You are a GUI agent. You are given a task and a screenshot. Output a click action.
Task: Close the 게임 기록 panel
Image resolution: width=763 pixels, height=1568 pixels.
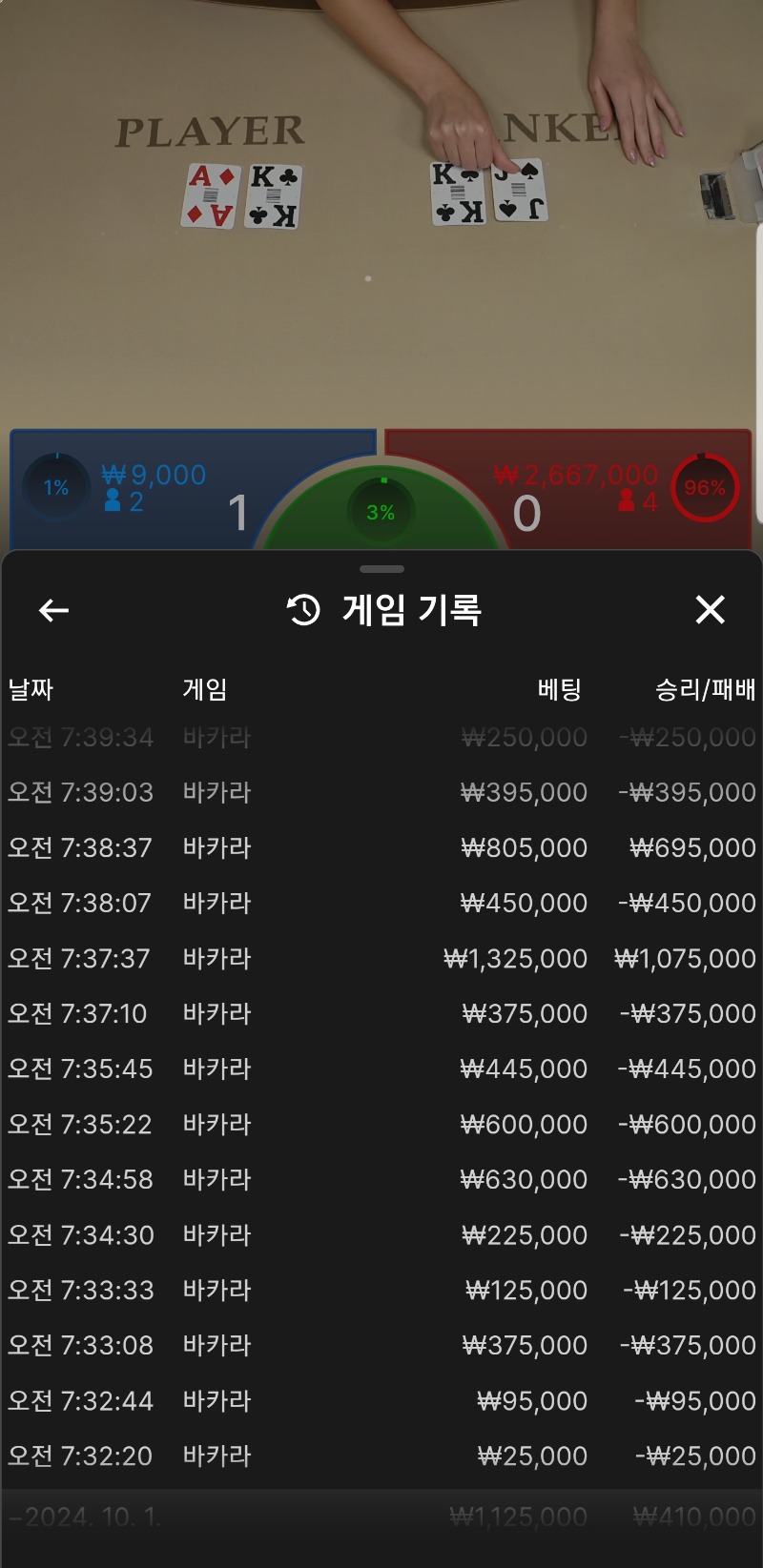click(x=710, y=610)
